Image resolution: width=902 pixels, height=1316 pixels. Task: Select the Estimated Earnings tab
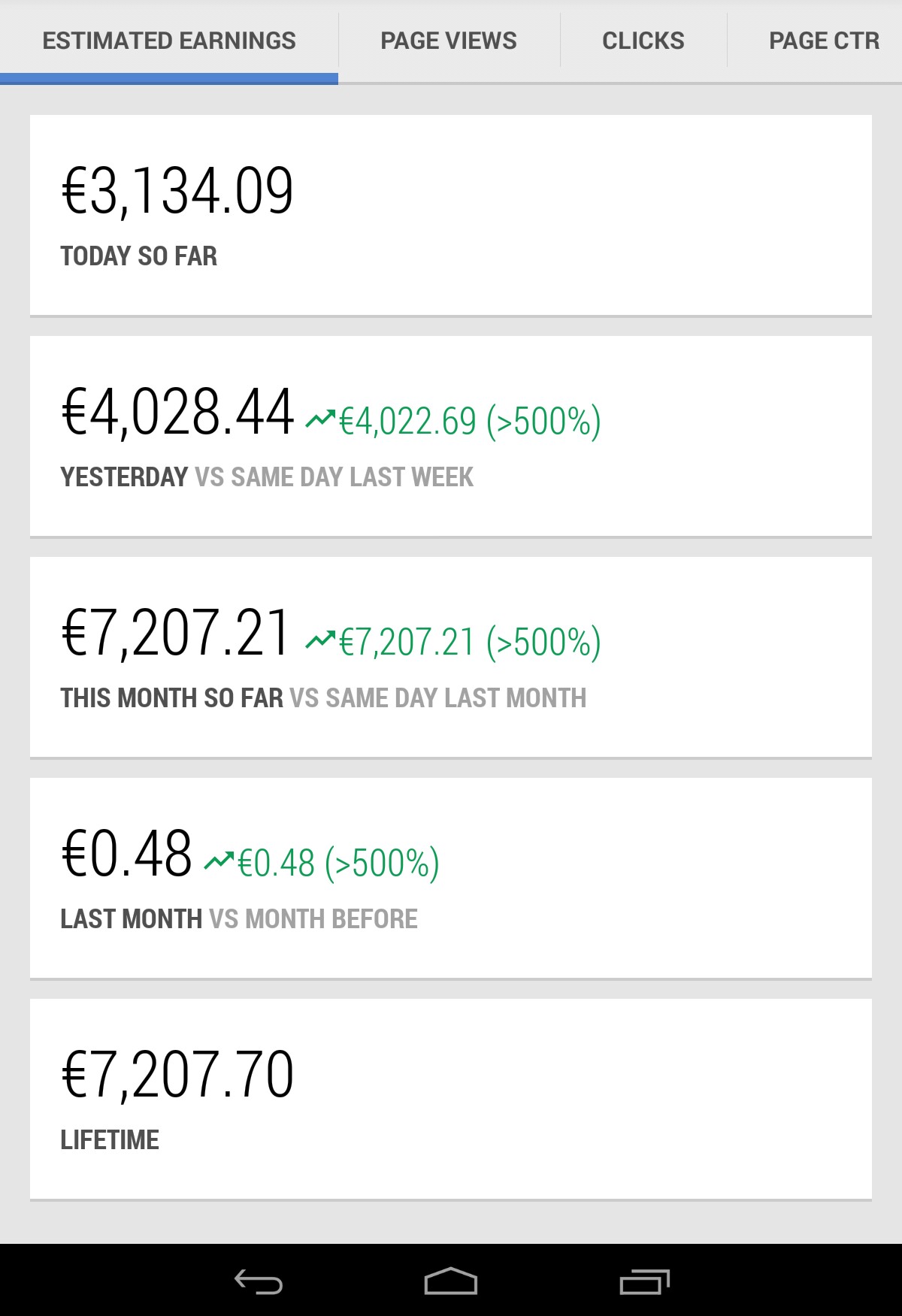(169, 41)
